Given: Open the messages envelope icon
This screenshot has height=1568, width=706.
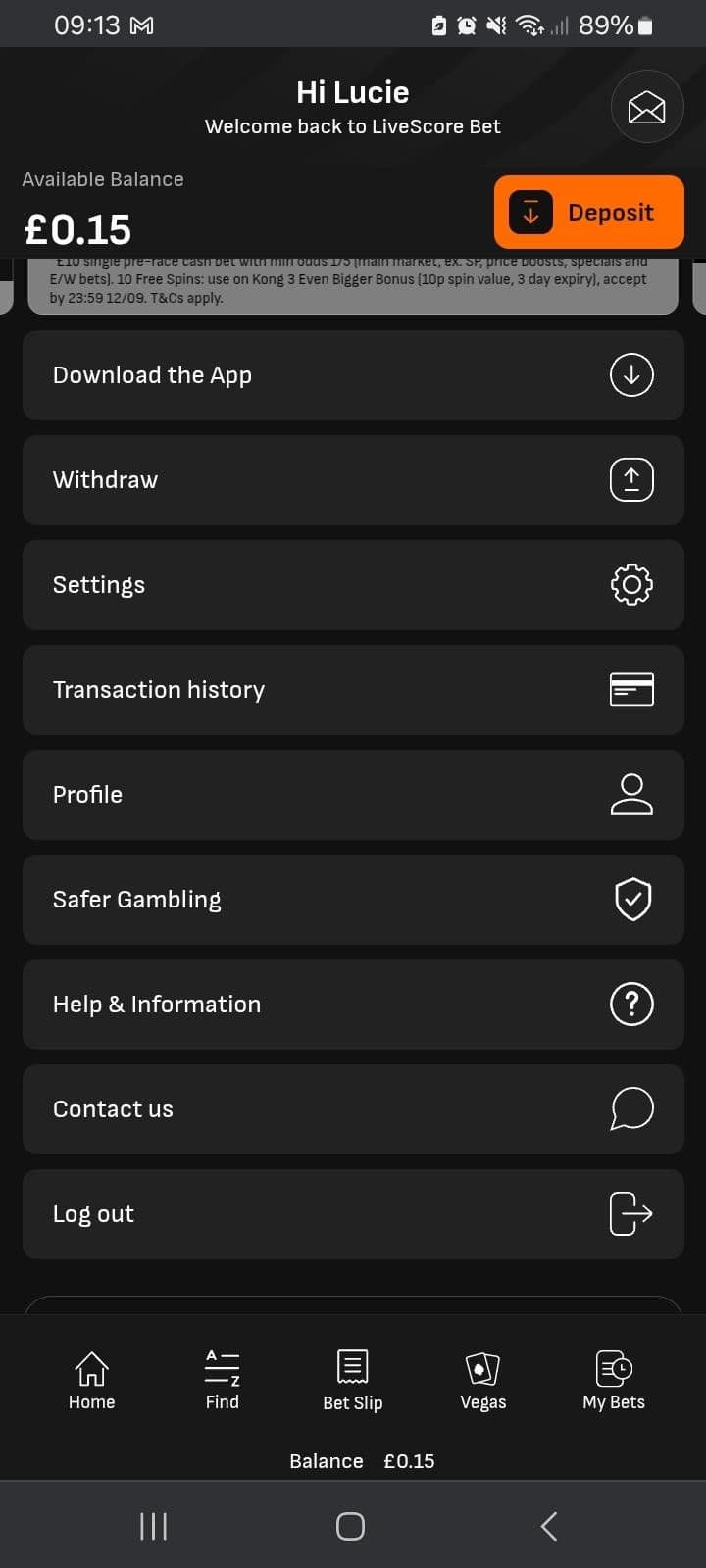Looking at the screenshot, I should [x=646, y=108].
